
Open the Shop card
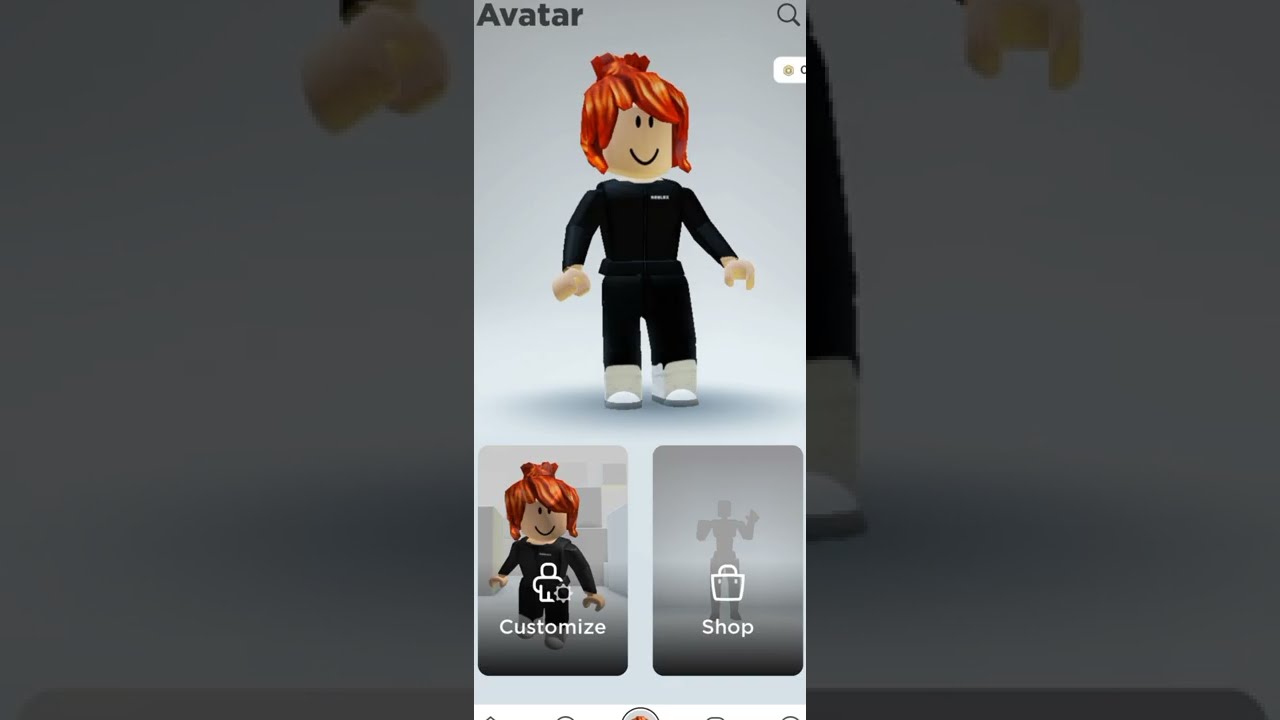click(x=727, y=560)
